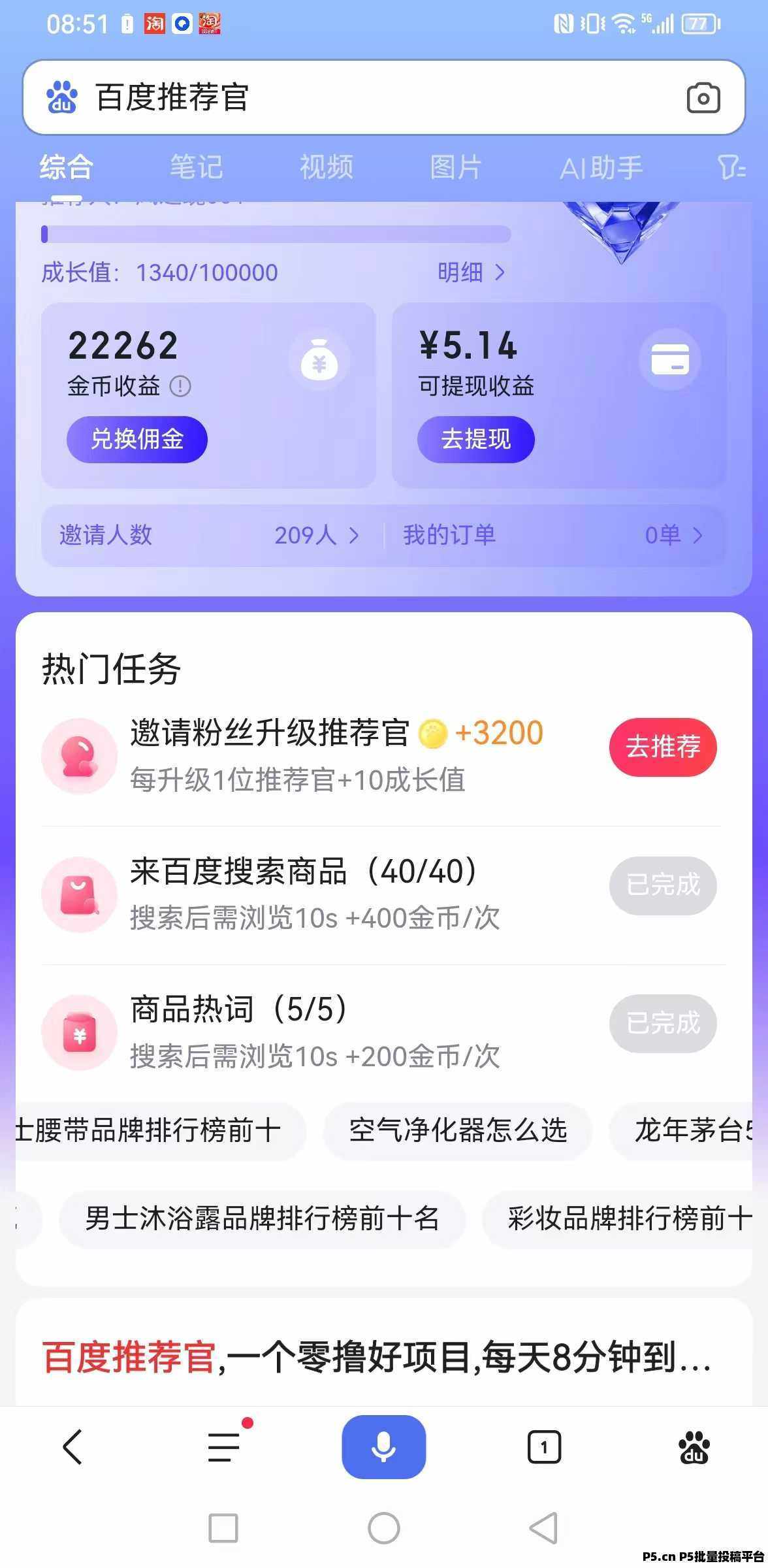Open the 邀请人数 209人 list
The height and width of the screenshot is (1568, 768).
click(210, 535)
